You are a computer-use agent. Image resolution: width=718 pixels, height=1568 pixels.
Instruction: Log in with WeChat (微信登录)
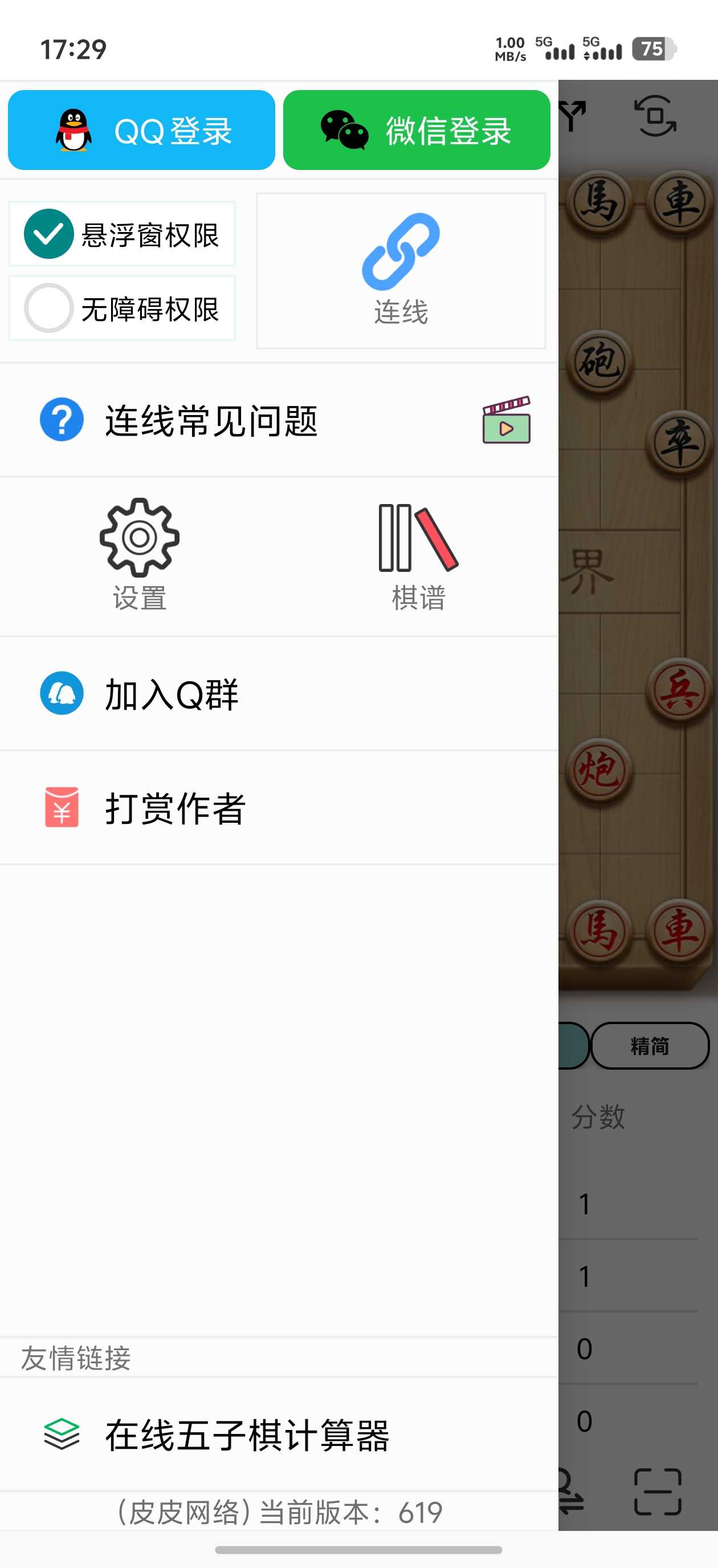point(416,130)
